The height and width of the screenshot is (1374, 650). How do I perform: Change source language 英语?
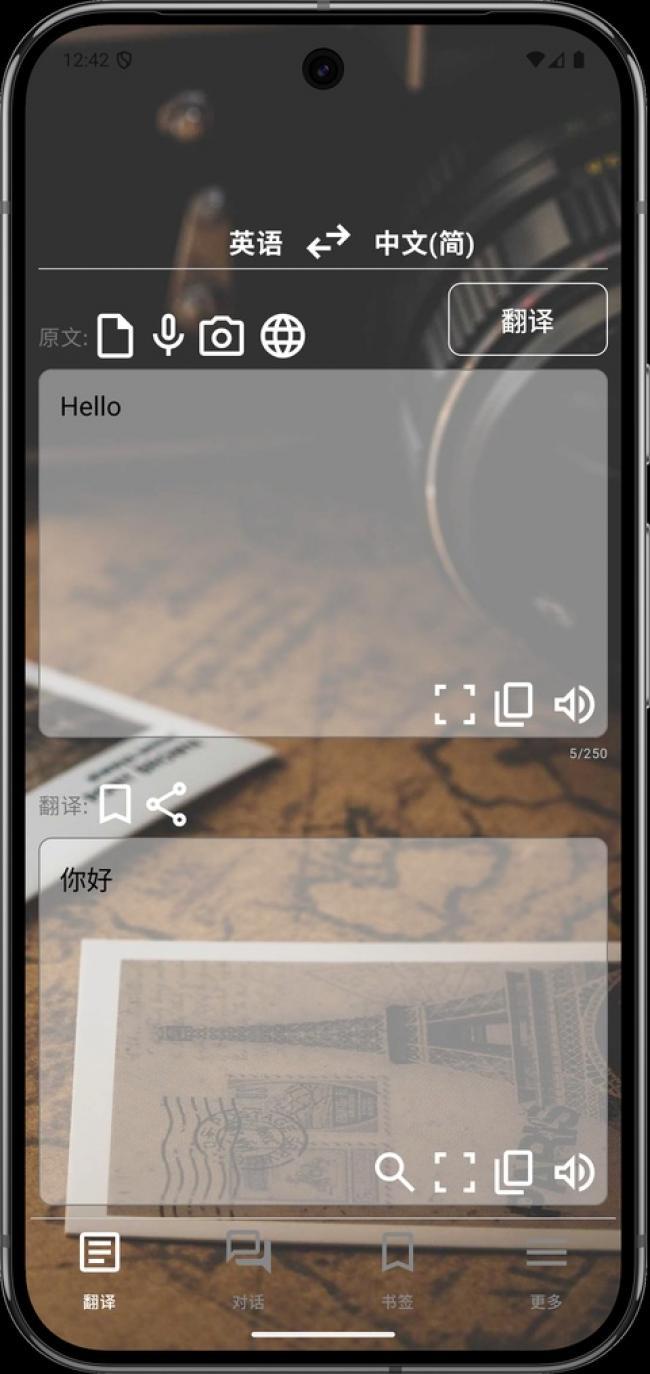(256, 243)
